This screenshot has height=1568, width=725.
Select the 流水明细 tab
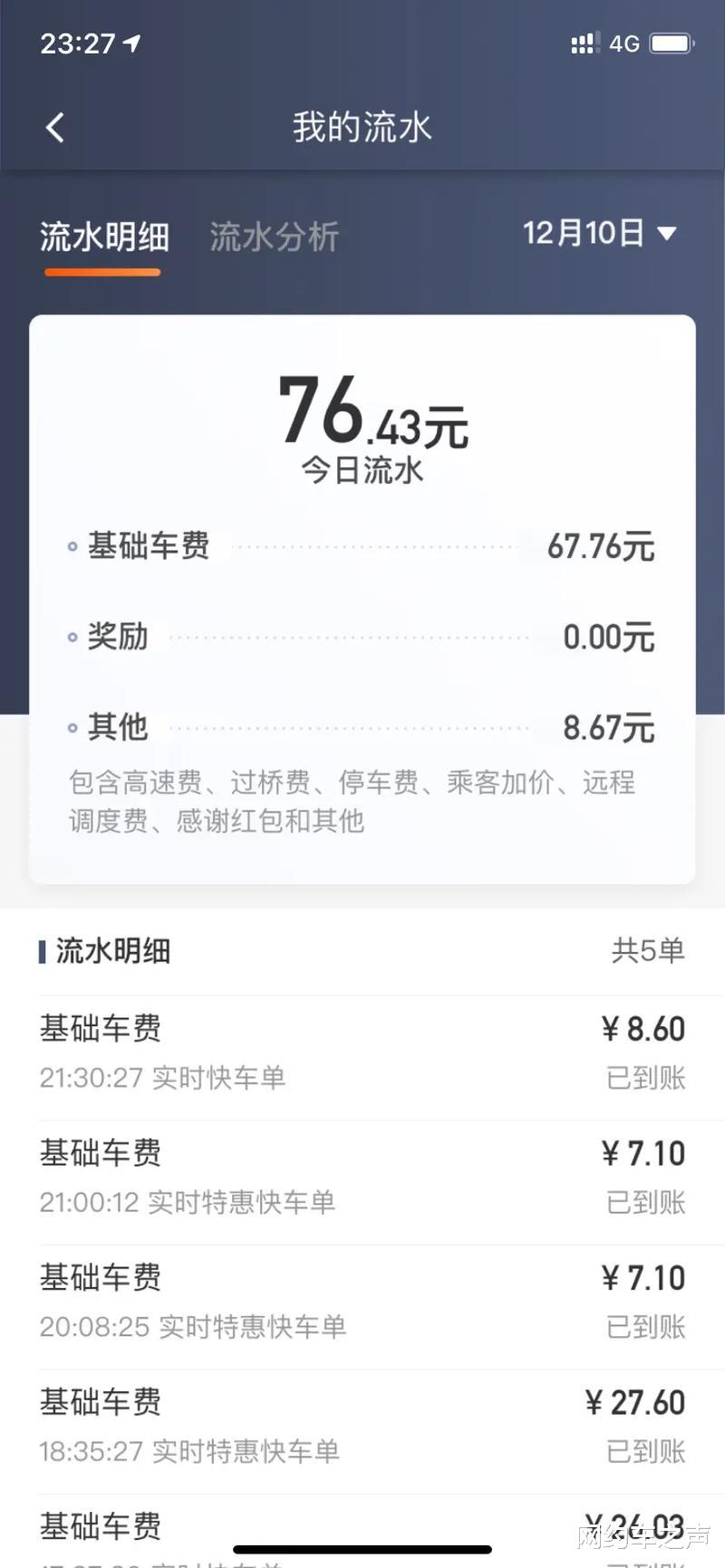click(104, 237)
